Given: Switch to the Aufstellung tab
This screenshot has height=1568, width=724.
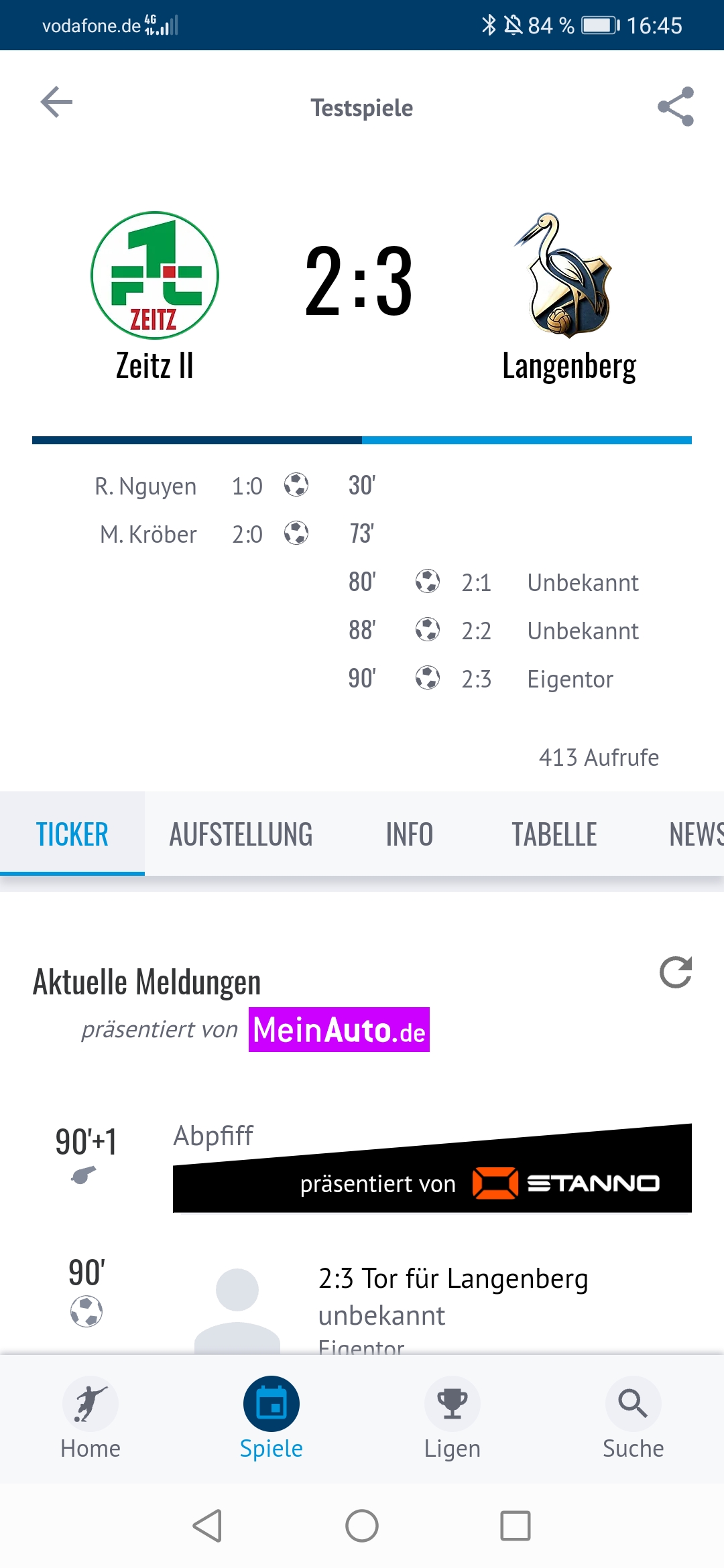Looking at the screenshot, I should [x=241, y=834].
